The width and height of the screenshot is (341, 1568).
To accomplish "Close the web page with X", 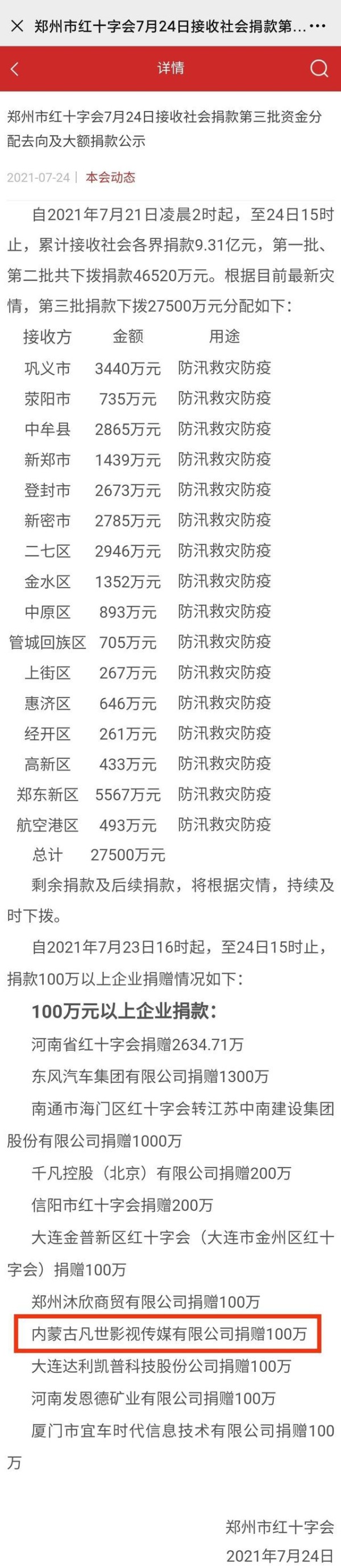I will [x=17, y=26].
